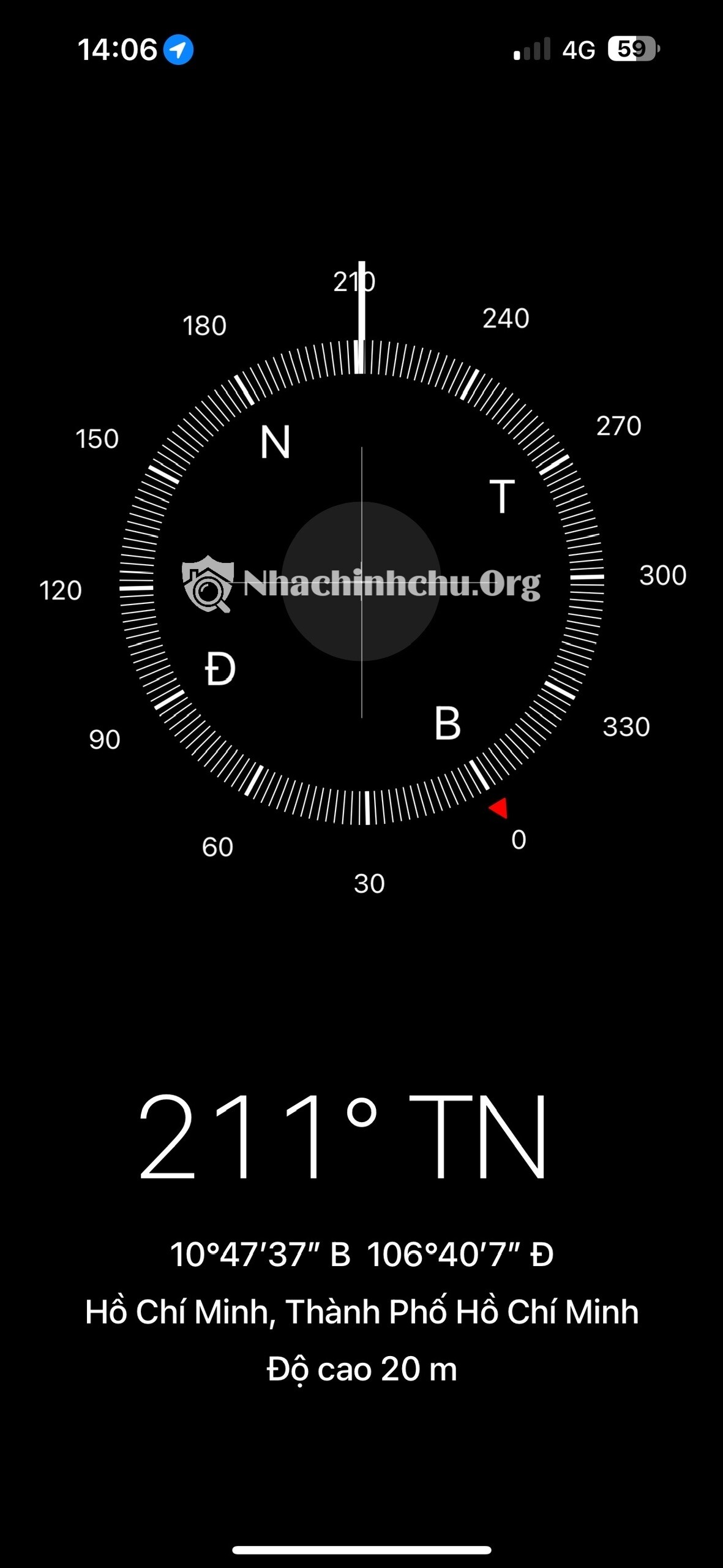Open coordinates 10°47′37″ B 106°40′7″ Đ in Maps

click(x=361, y=1255)
